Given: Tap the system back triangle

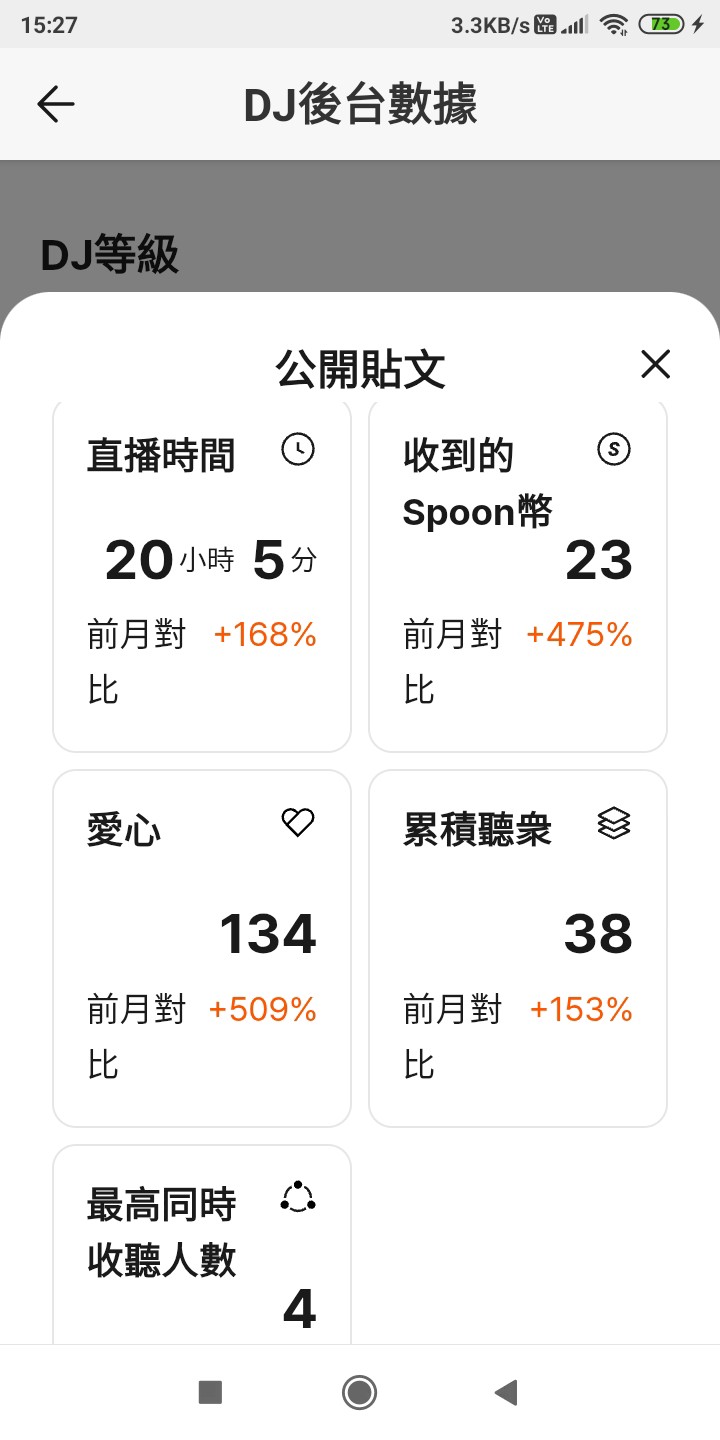Looking at the screenshot, I should (x=506, y=1392).
